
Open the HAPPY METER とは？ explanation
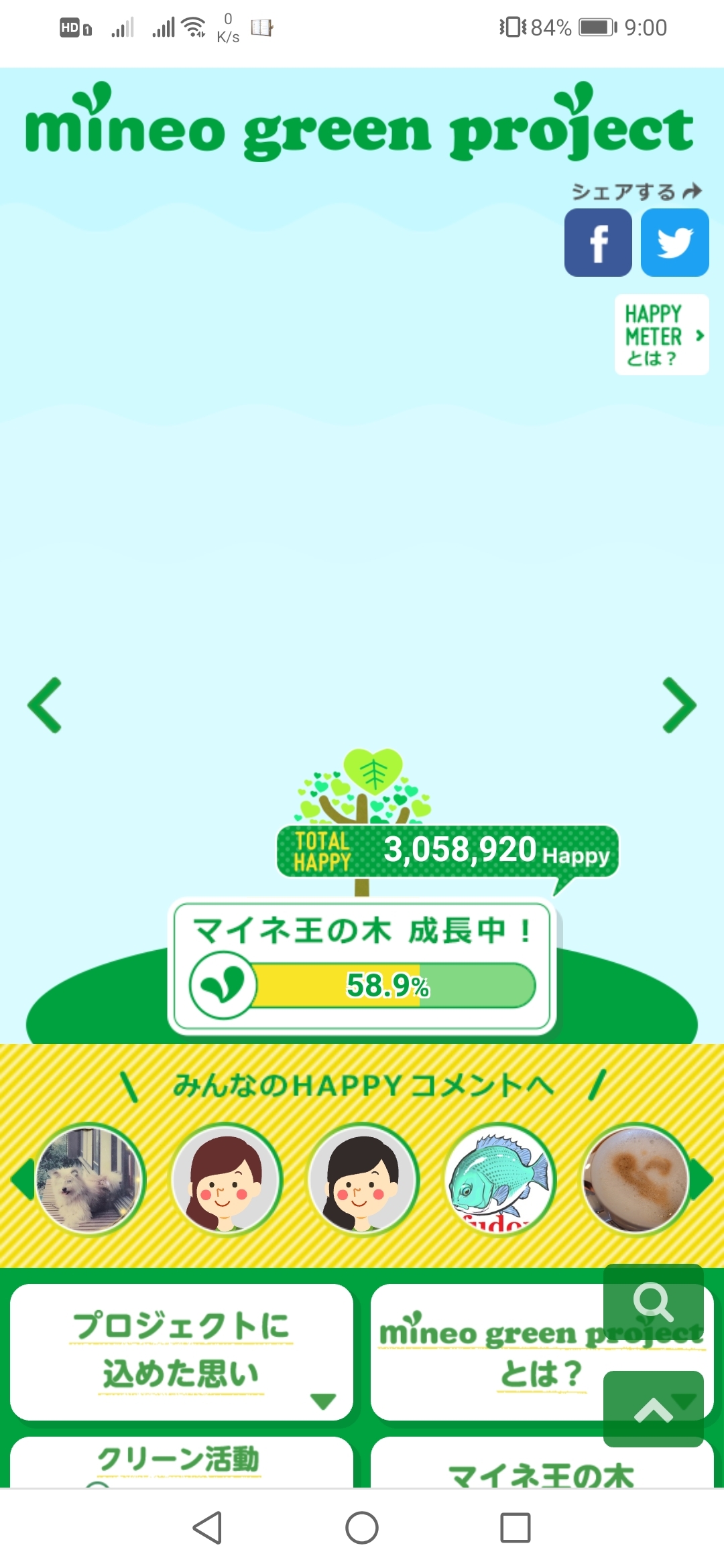(661, 335)
